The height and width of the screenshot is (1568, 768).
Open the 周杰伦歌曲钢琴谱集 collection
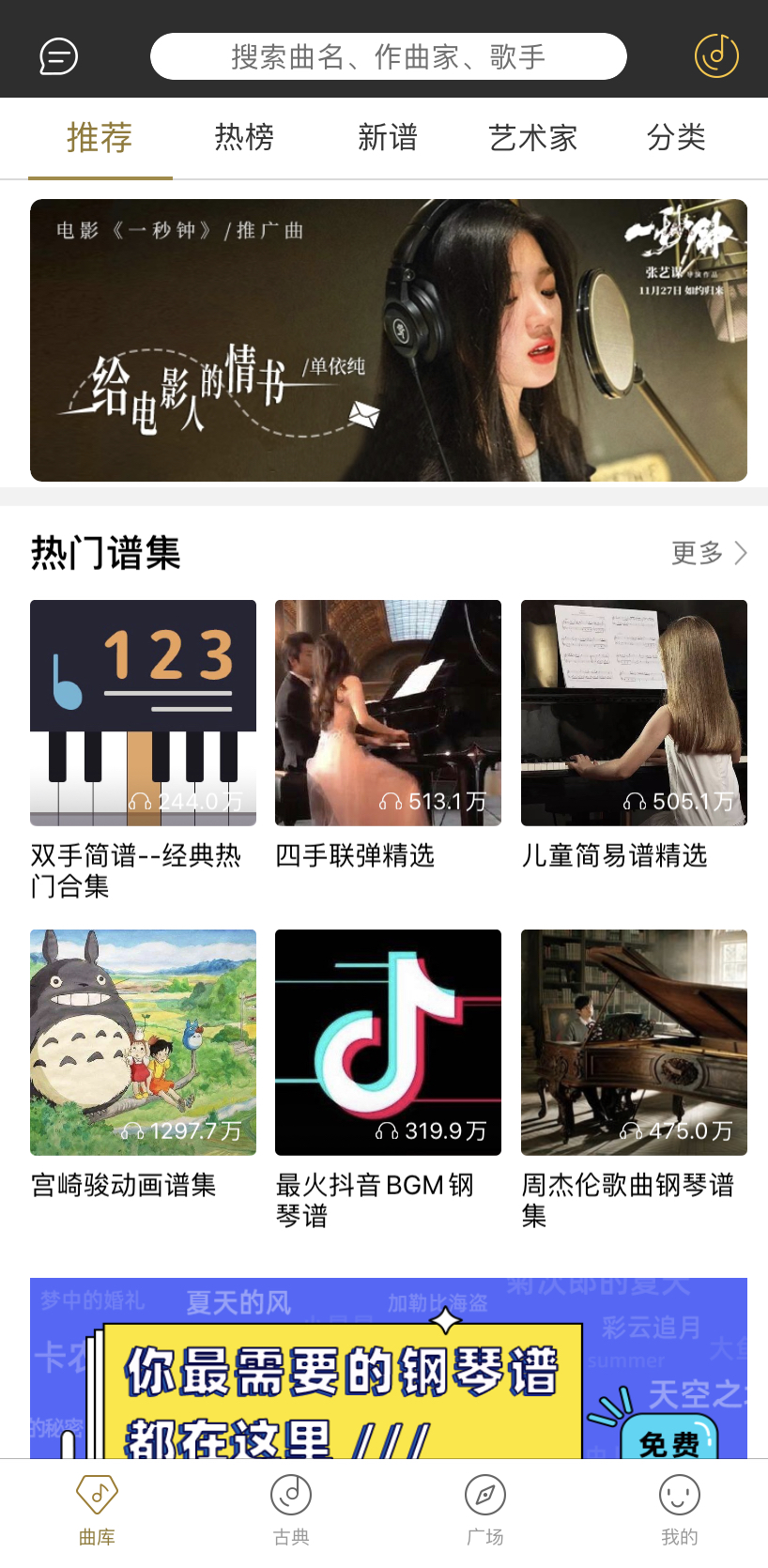(634, 1042)
